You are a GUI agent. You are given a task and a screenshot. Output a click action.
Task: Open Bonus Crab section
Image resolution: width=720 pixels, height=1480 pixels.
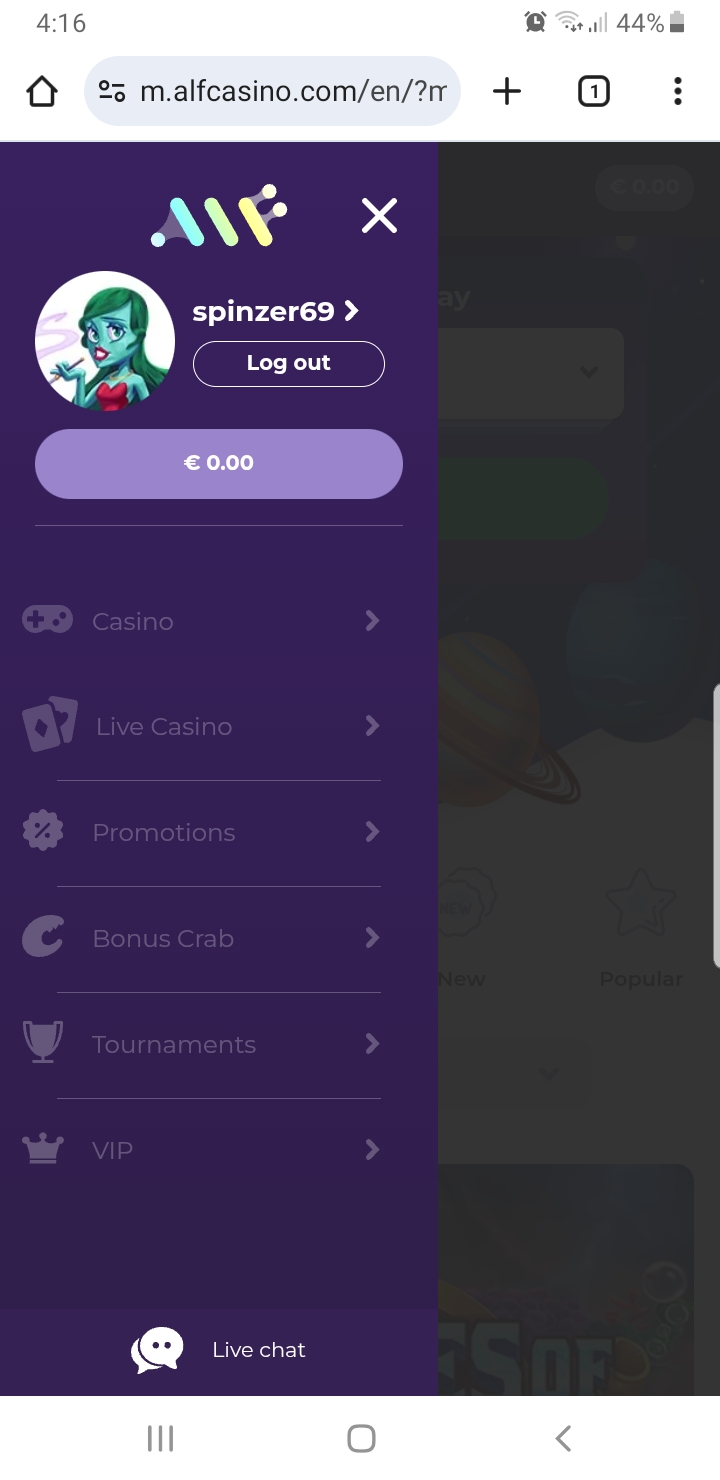tap(200, 939)
